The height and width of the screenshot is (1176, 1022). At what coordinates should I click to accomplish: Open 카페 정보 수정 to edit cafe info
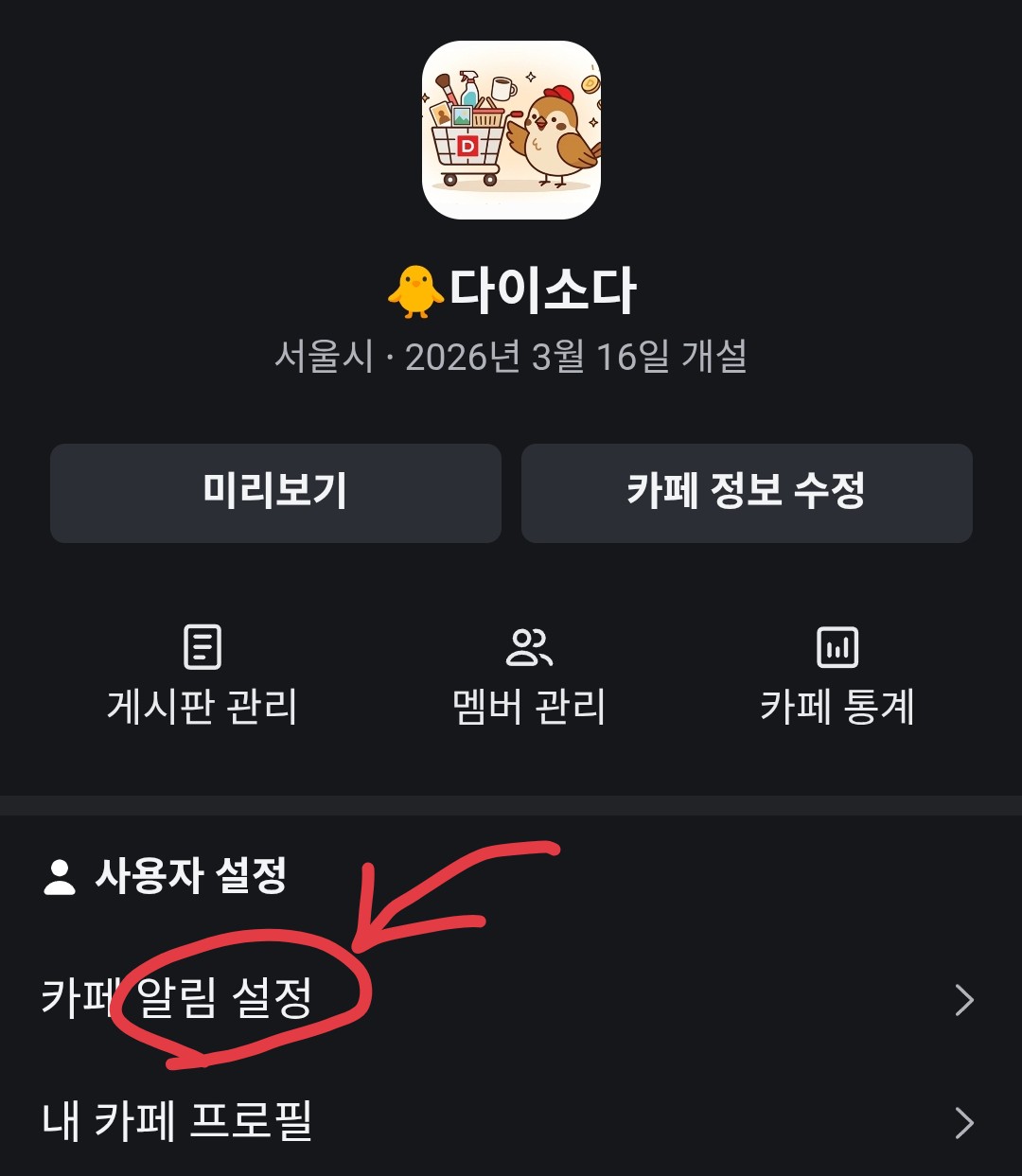coord(747,493)
